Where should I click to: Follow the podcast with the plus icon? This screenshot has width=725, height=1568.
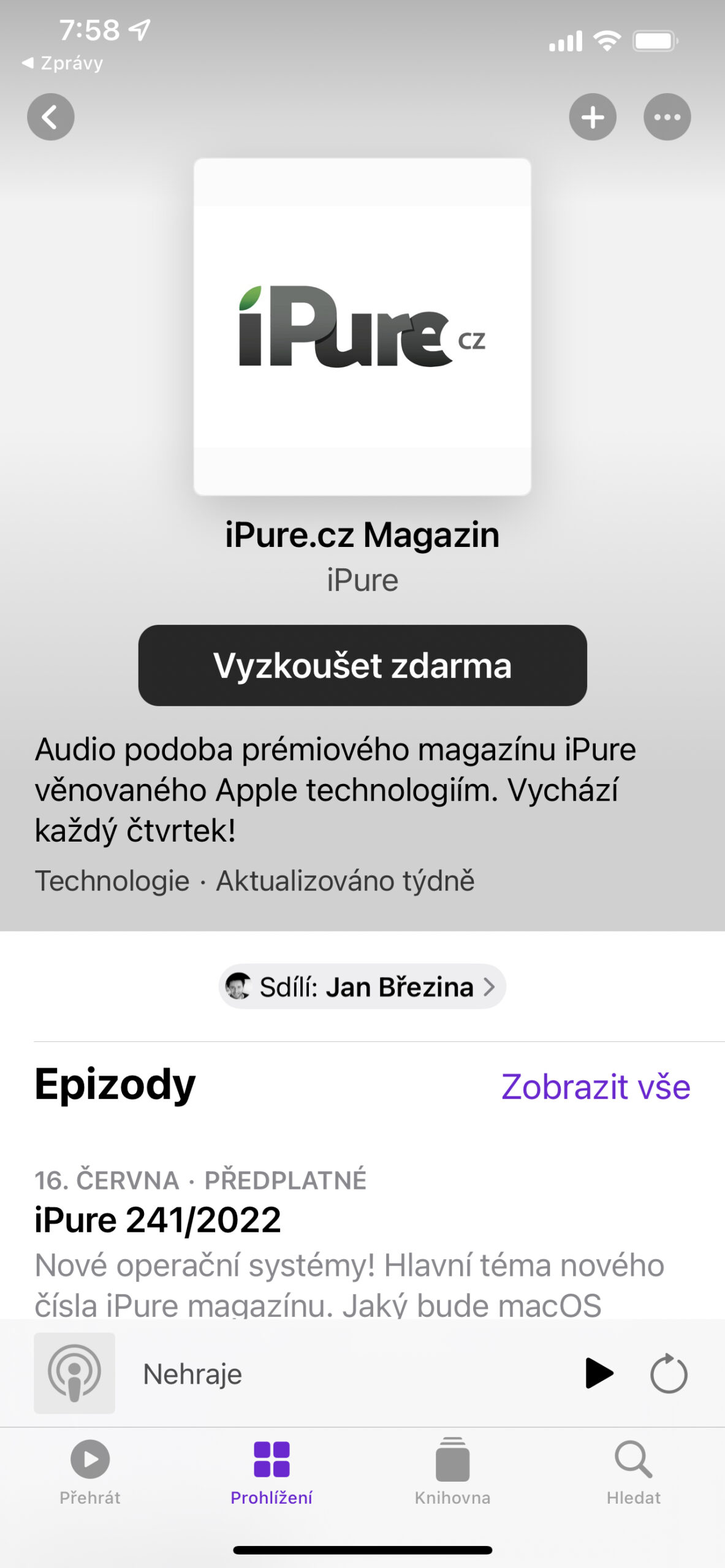tap(592, 117)
